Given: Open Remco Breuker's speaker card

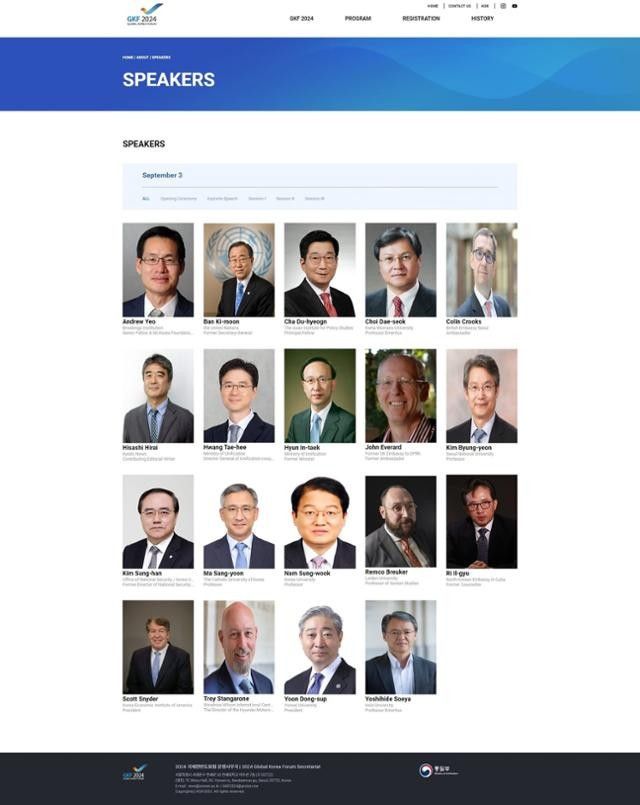Looking at the screenshot, I should [400, 522].
